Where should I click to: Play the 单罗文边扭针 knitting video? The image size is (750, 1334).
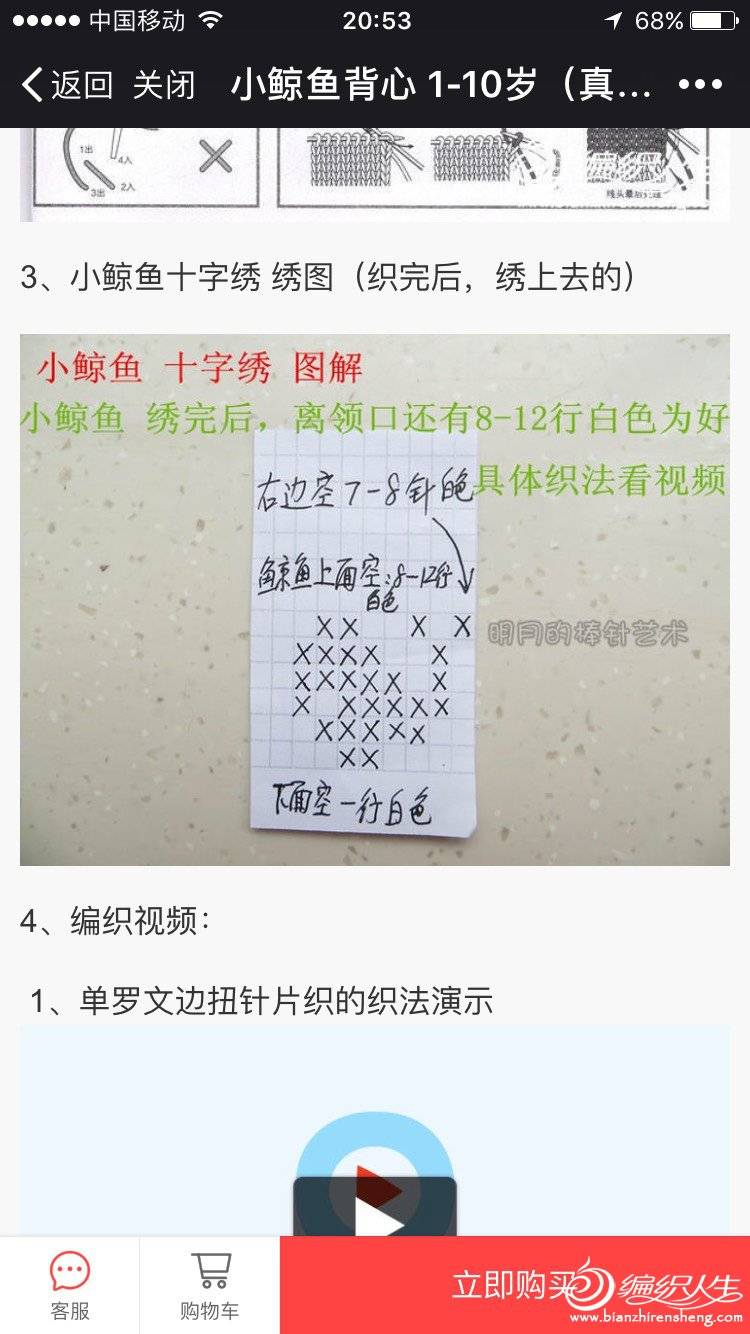[x=375, y=1195]
